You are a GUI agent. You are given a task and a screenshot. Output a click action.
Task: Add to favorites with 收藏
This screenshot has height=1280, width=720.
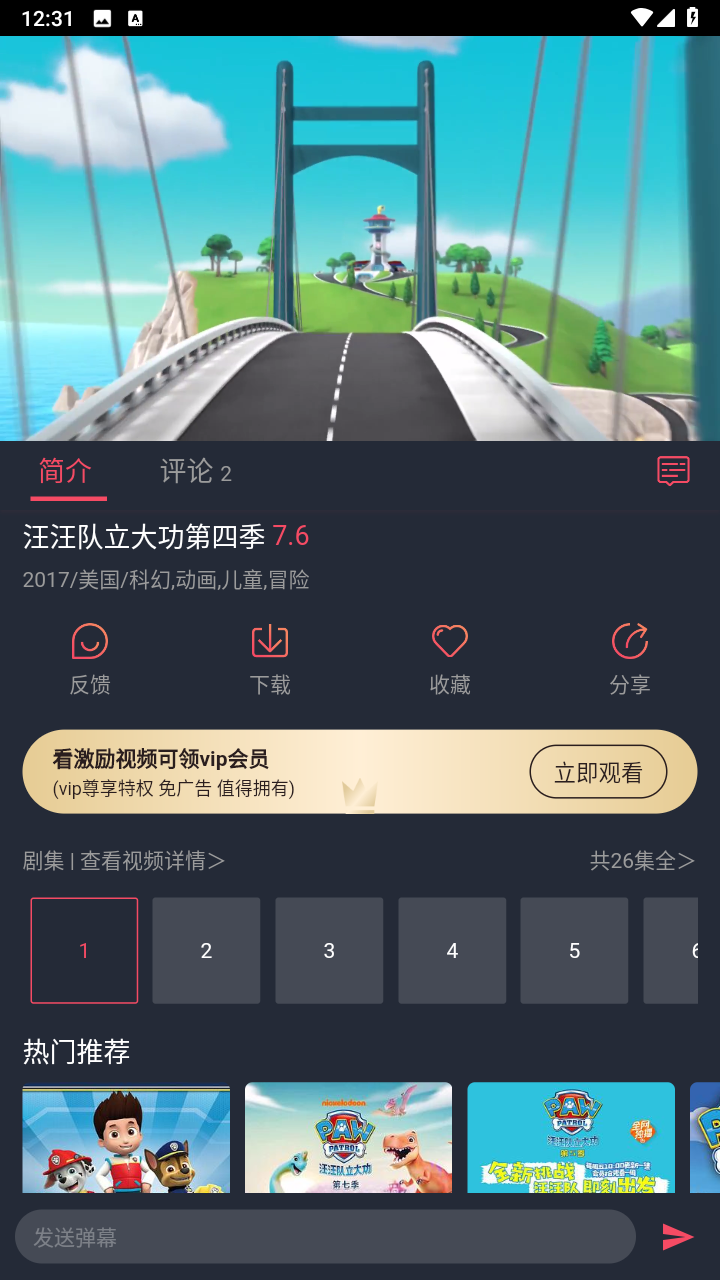coord(450,659)
